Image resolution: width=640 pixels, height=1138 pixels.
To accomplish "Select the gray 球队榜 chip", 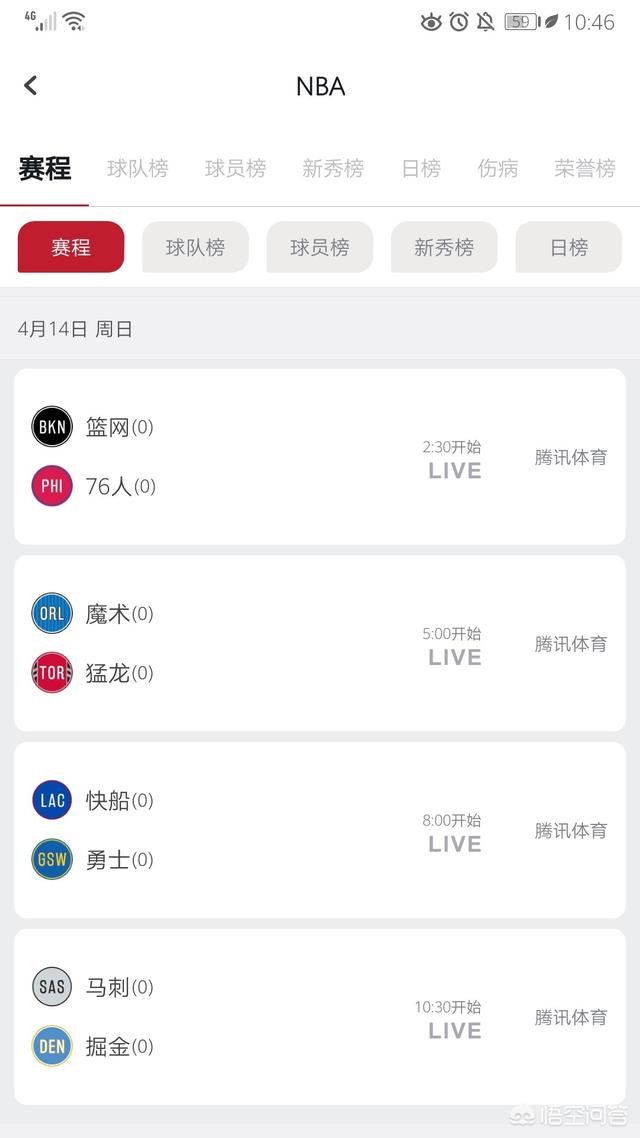I will (195, 247).
